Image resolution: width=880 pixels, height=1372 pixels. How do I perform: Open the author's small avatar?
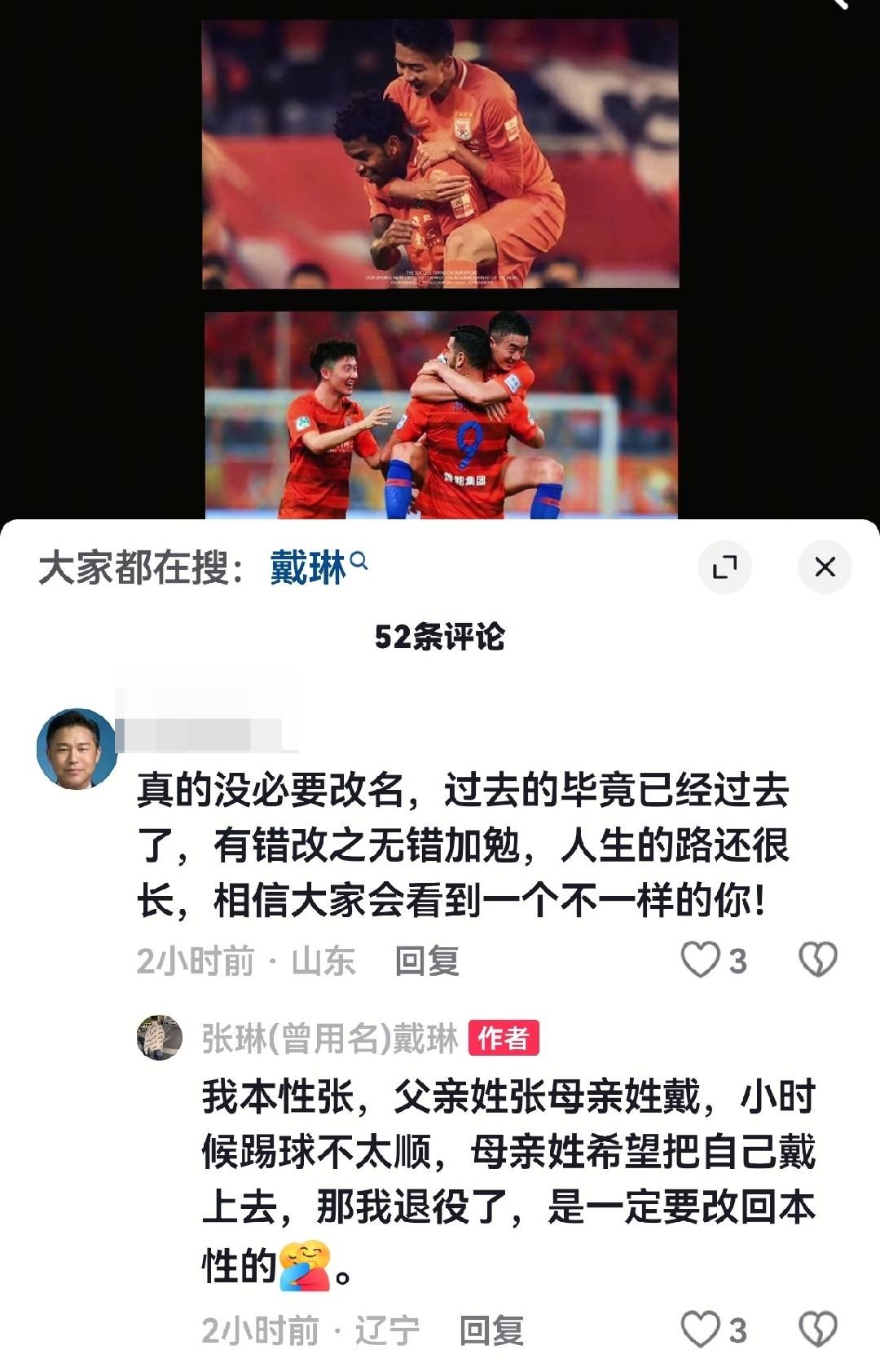(x=159, y=1038)
